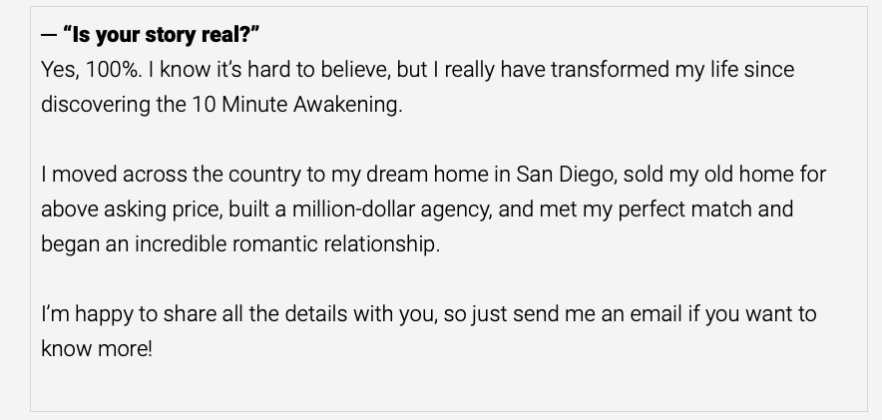Collapse the "Is your story real?" question

click(150, 37)
